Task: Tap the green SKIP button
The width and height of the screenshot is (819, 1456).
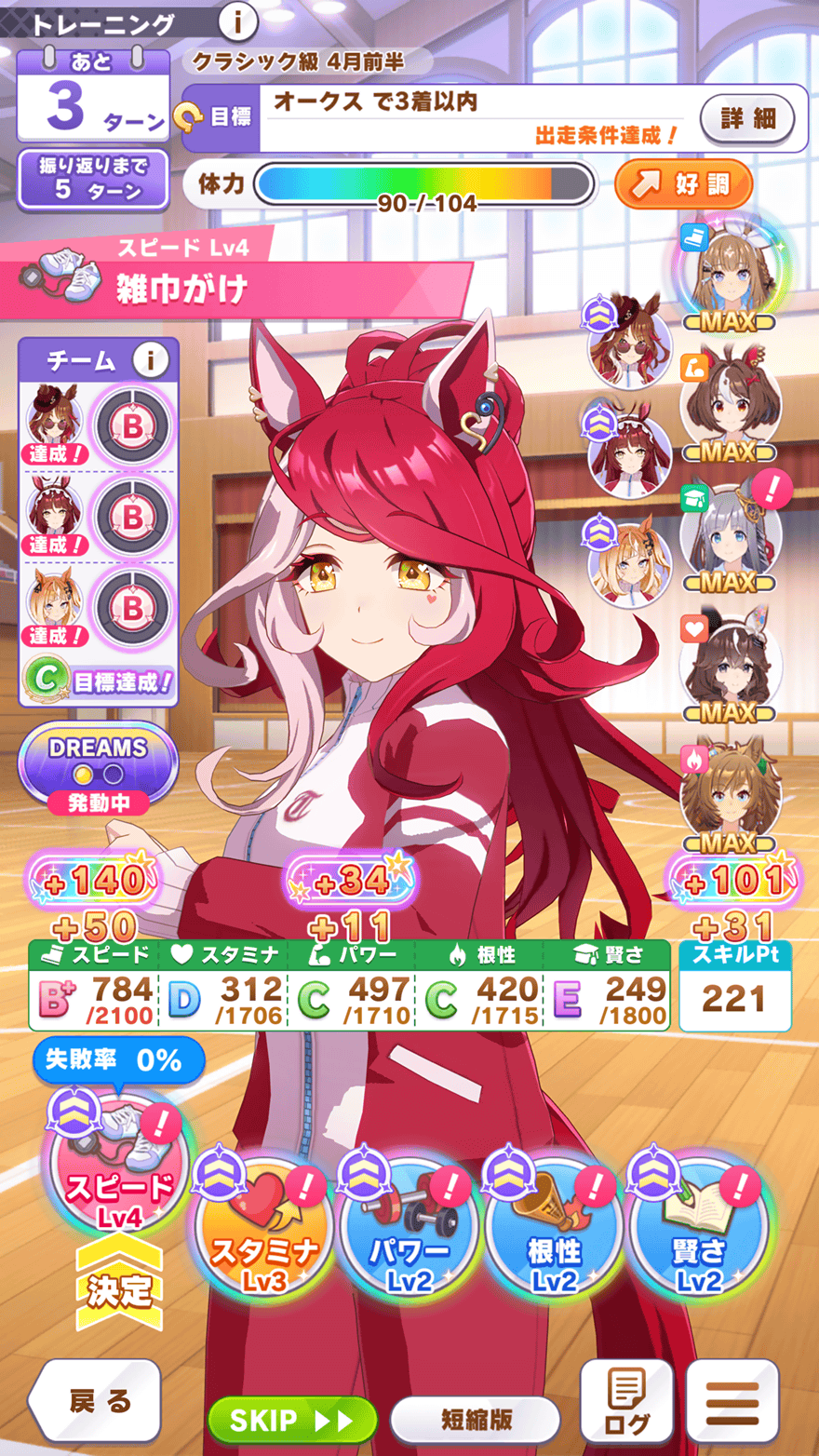Action: coord(291,1420)
